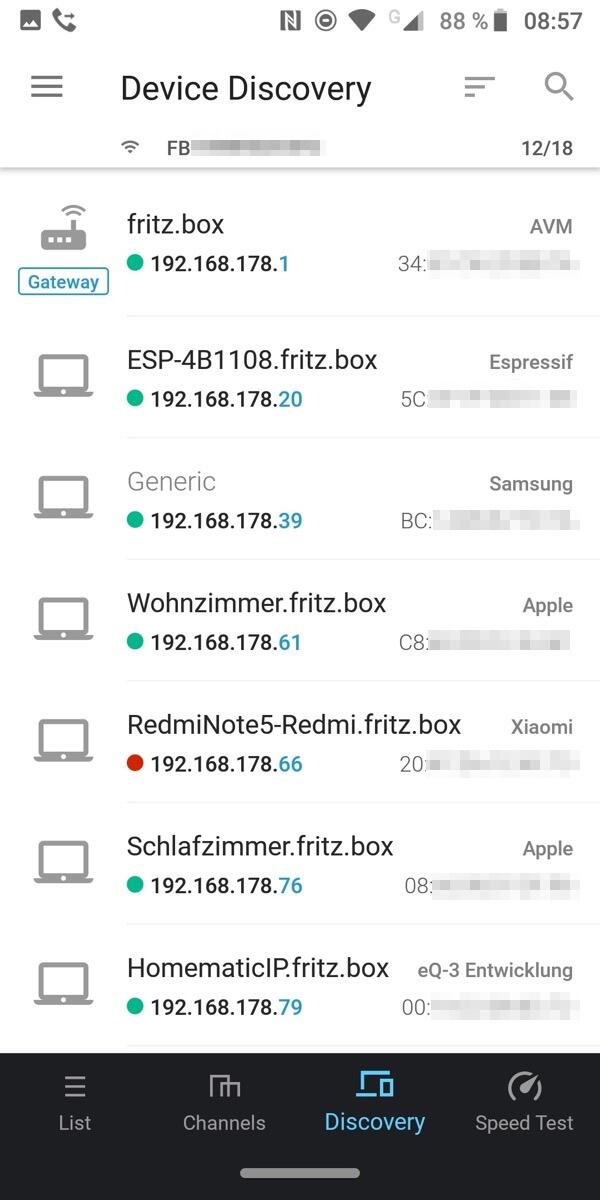Go to the Channels tab
This screenshot has width=600, height=1200.
point(224,1103)
